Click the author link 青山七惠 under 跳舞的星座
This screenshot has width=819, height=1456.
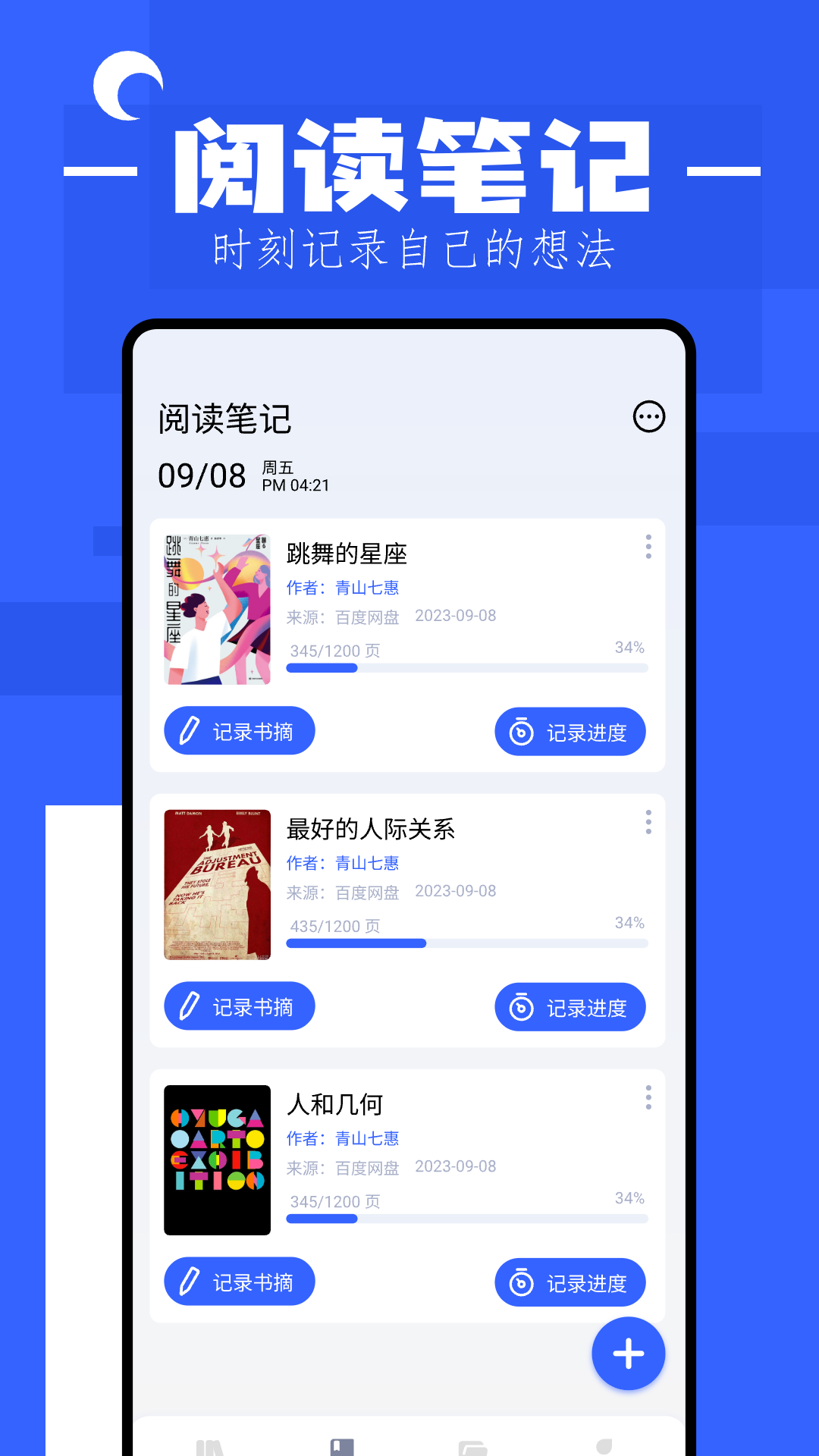(x=366, y=587)
